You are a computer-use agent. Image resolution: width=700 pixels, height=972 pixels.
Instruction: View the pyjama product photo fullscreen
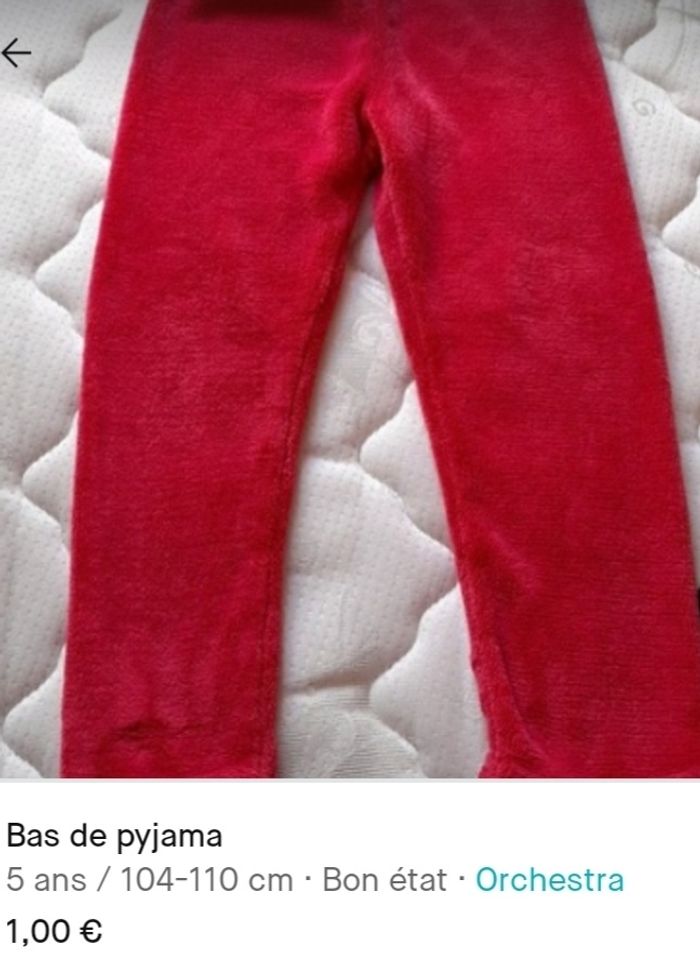tap(350, 400)
